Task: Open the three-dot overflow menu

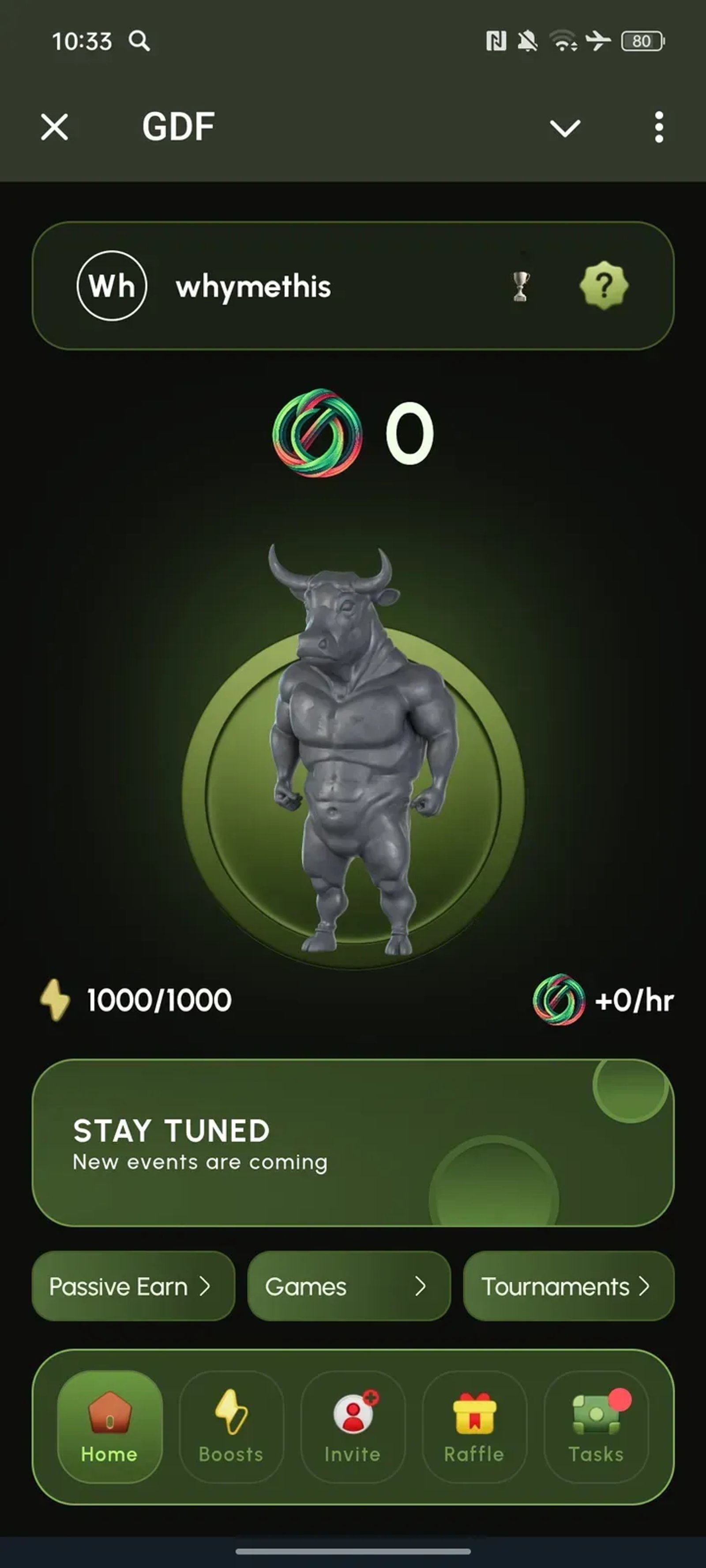Action: point(658,127)
